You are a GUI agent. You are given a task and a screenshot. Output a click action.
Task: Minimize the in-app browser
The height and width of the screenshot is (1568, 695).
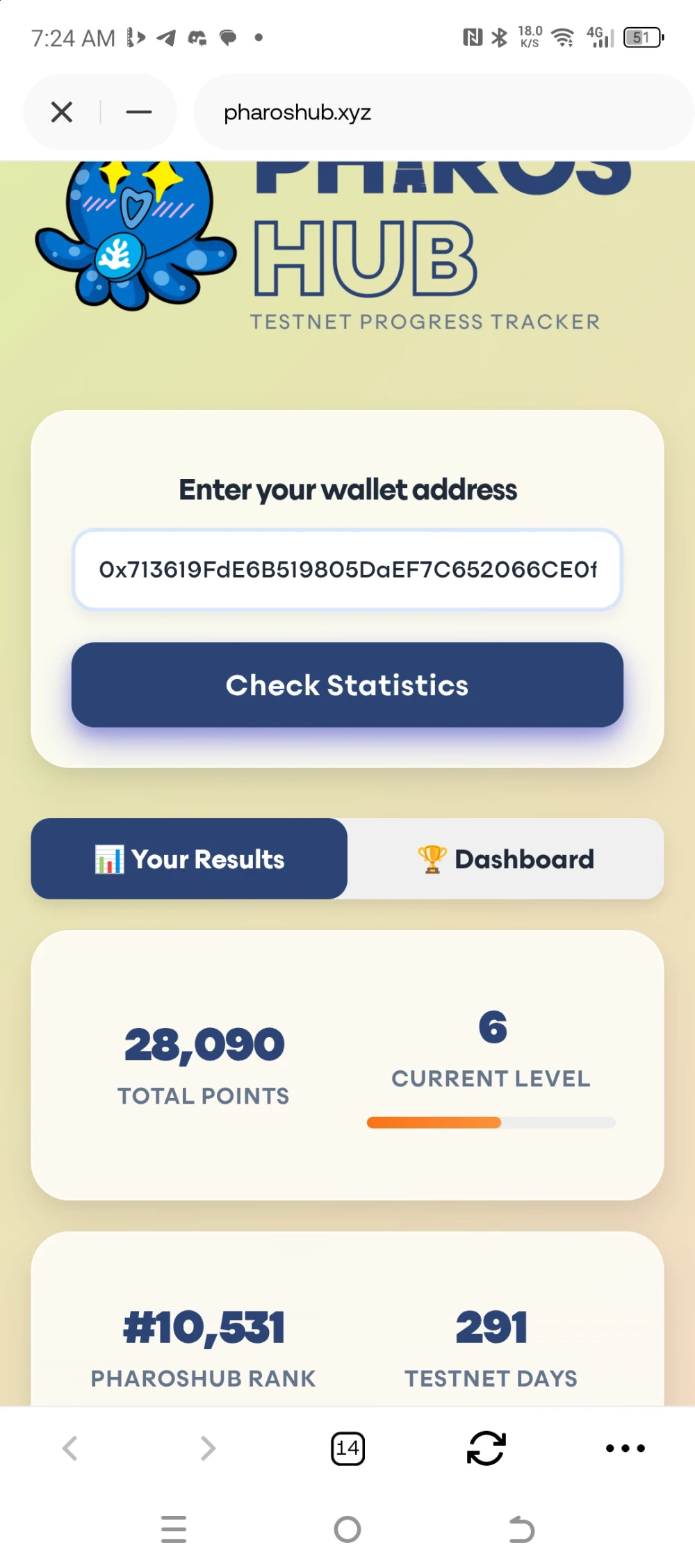point(139,112)
